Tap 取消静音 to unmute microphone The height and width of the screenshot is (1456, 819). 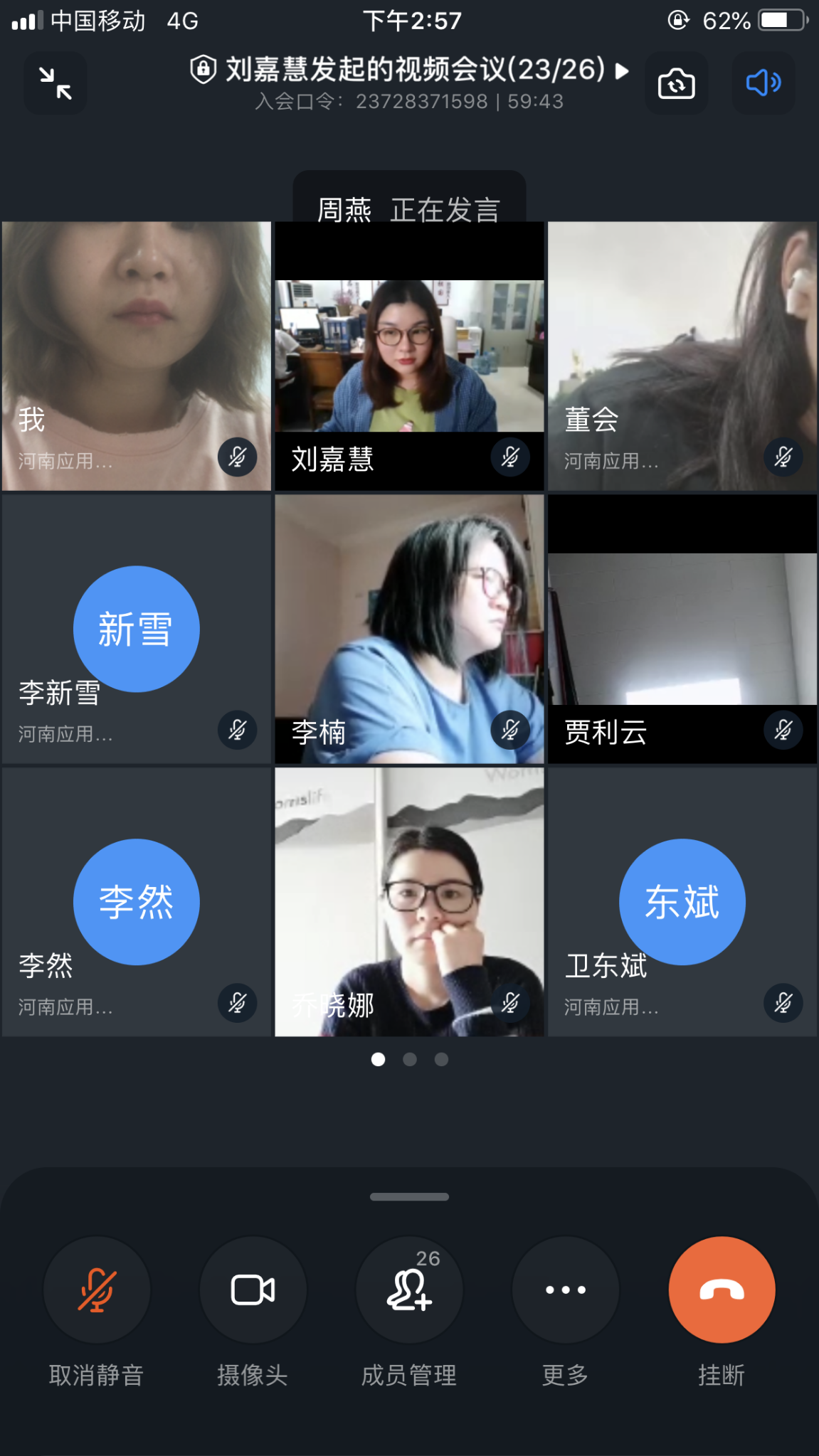pos(97,1290)
